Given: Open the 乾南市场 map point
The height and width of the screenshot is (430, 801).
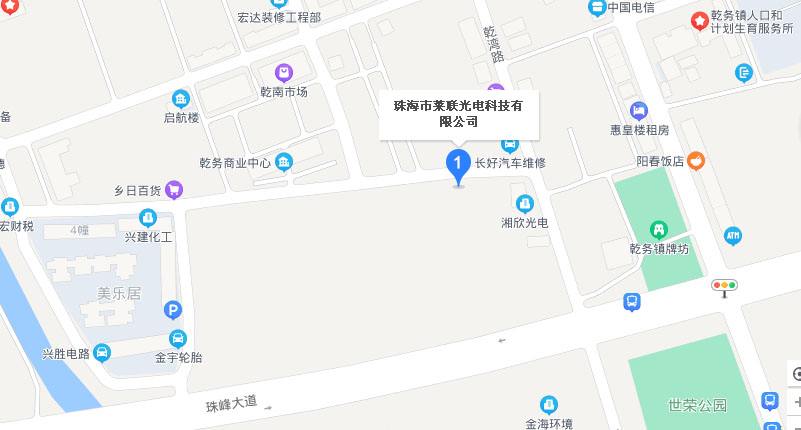Looking at the screenshot, I should [284, 73].
